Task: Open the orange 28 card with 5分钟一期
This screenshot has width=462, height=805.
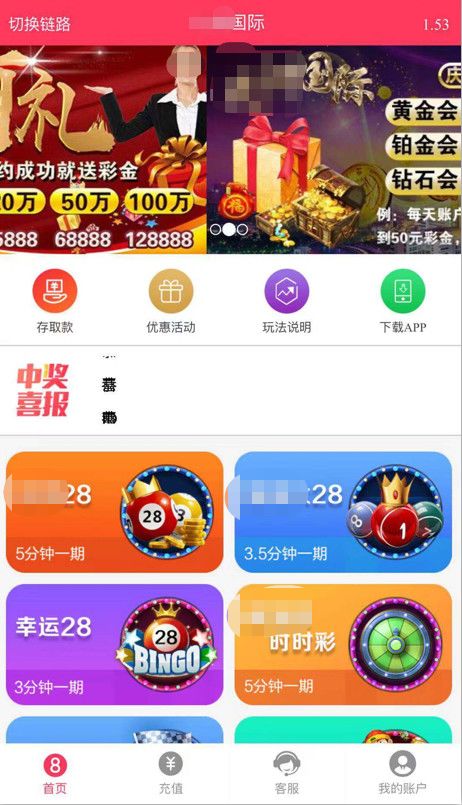Action: tap(114, 512)
